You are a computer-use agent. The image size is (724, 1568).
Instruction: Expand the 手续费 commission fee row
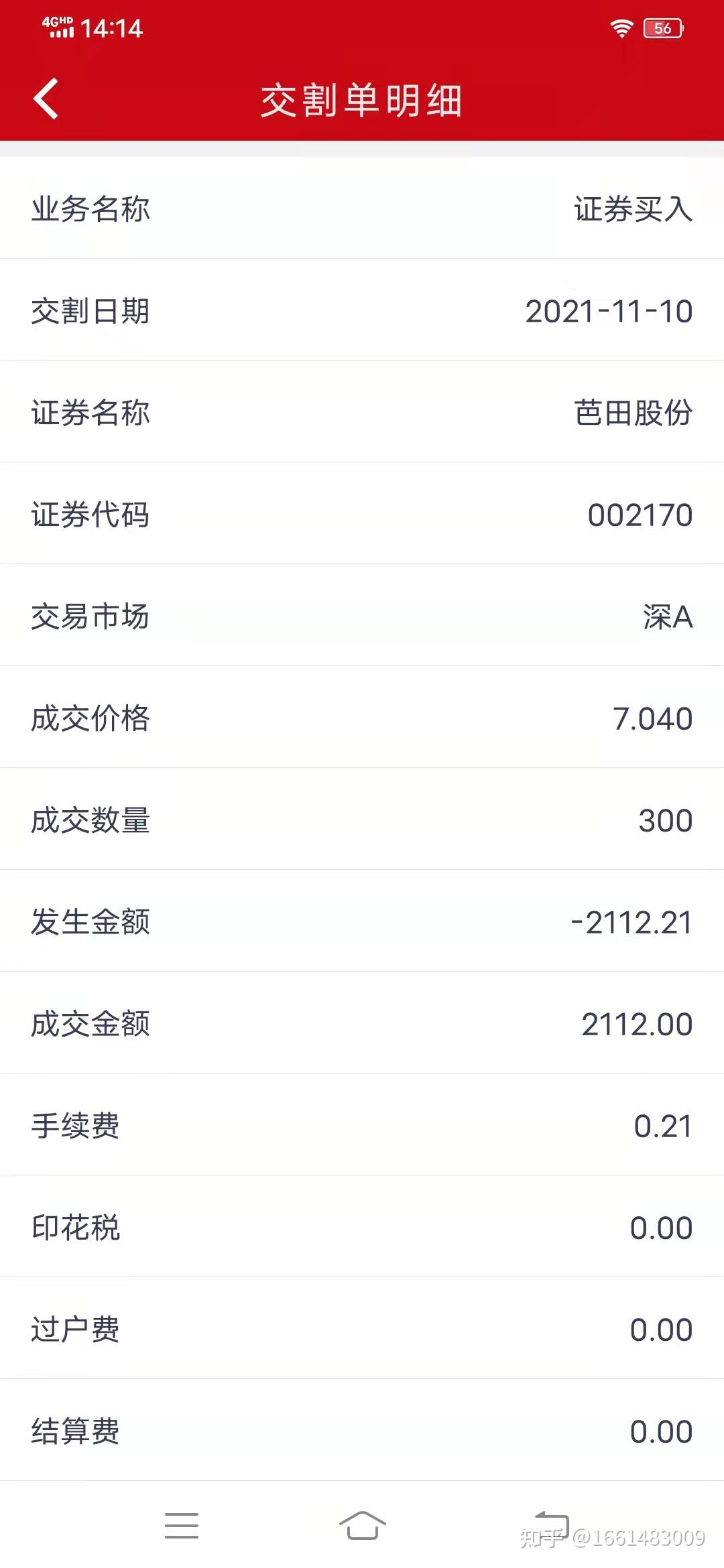coord(362,1126)
